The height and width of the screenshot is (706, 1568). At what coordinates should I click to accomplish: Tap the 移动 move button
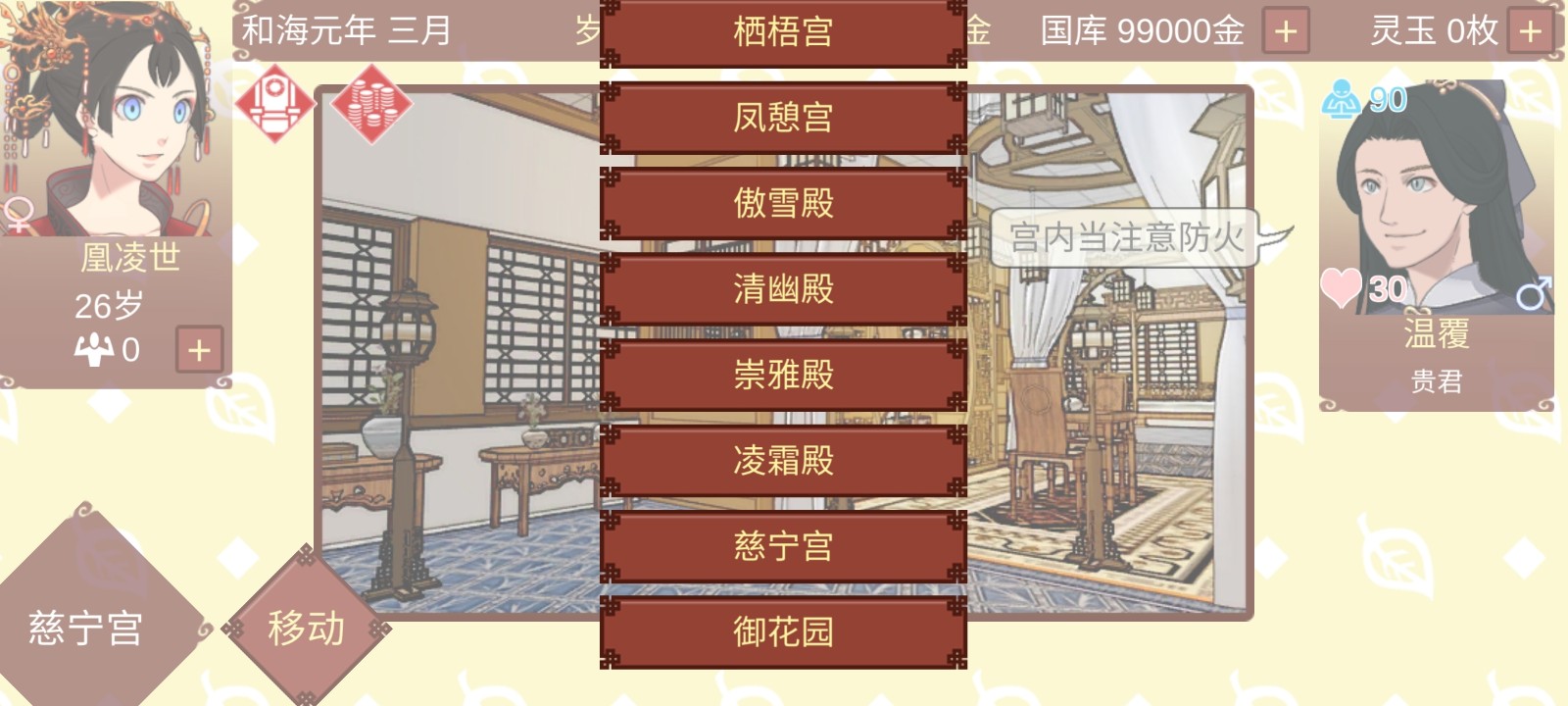click(307, 628)
